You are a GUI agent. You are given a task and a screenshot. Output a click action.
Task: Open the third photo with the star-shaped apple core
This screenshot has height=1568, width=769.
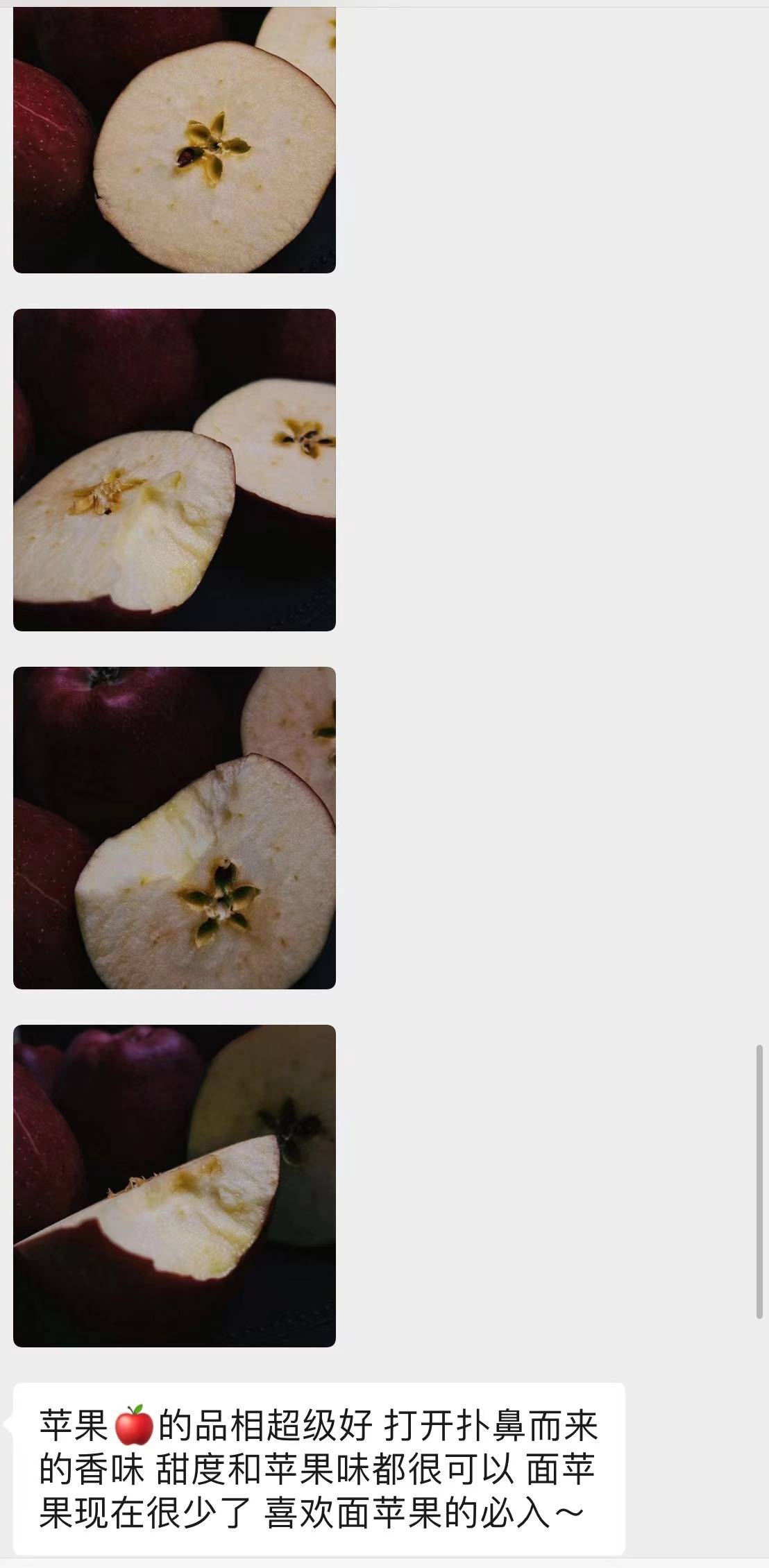(174, 828)
